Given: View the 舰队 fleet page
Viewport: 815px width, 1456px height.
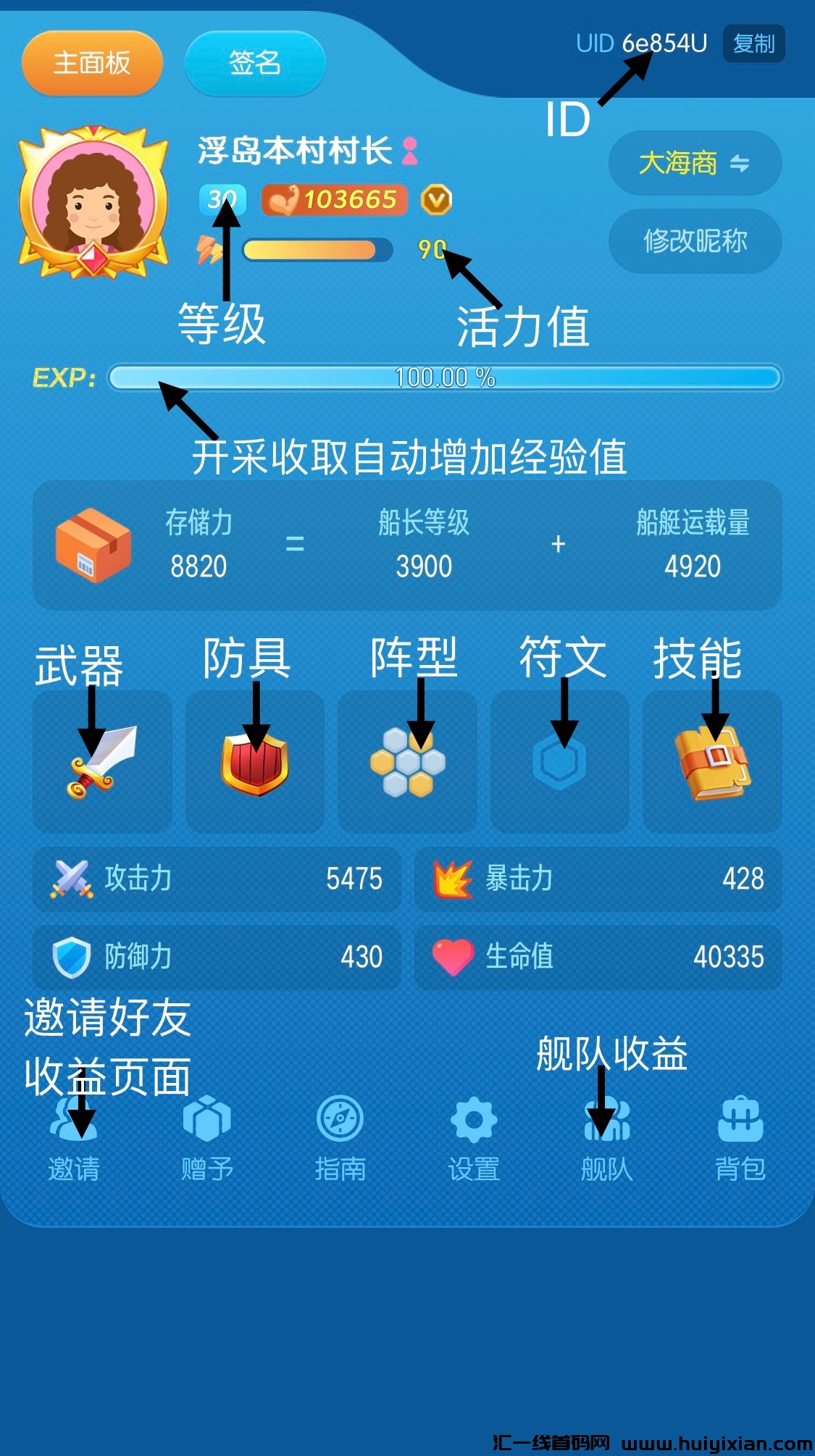Looking at the screenshot, I should (x=607, y=1138).
